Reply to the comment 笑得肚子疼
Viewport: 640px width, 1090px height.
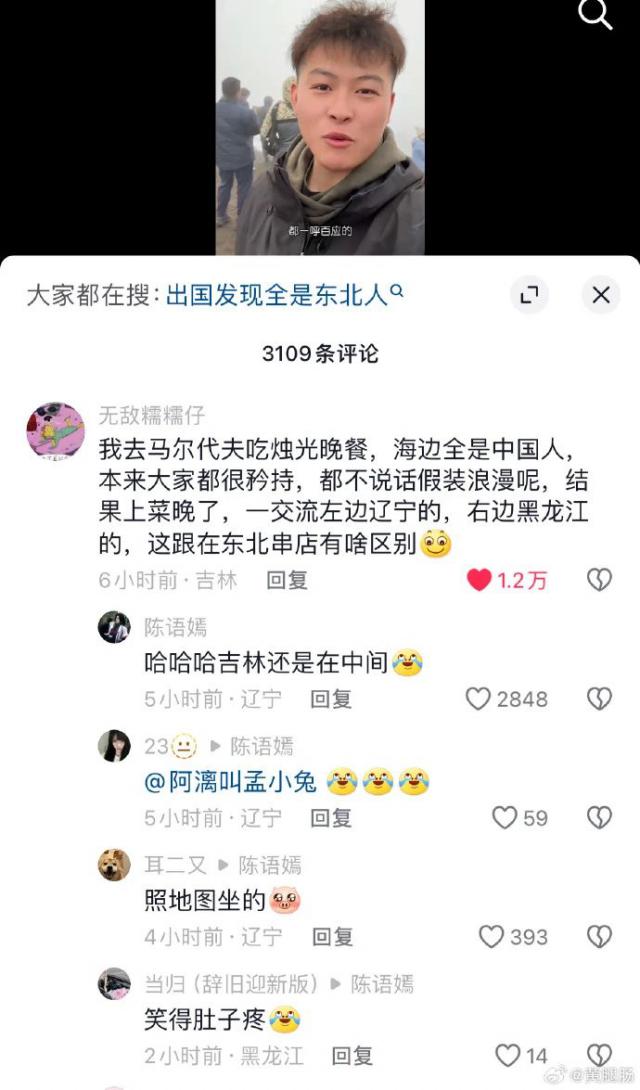pyautogui.click(x=352, y=1055)
